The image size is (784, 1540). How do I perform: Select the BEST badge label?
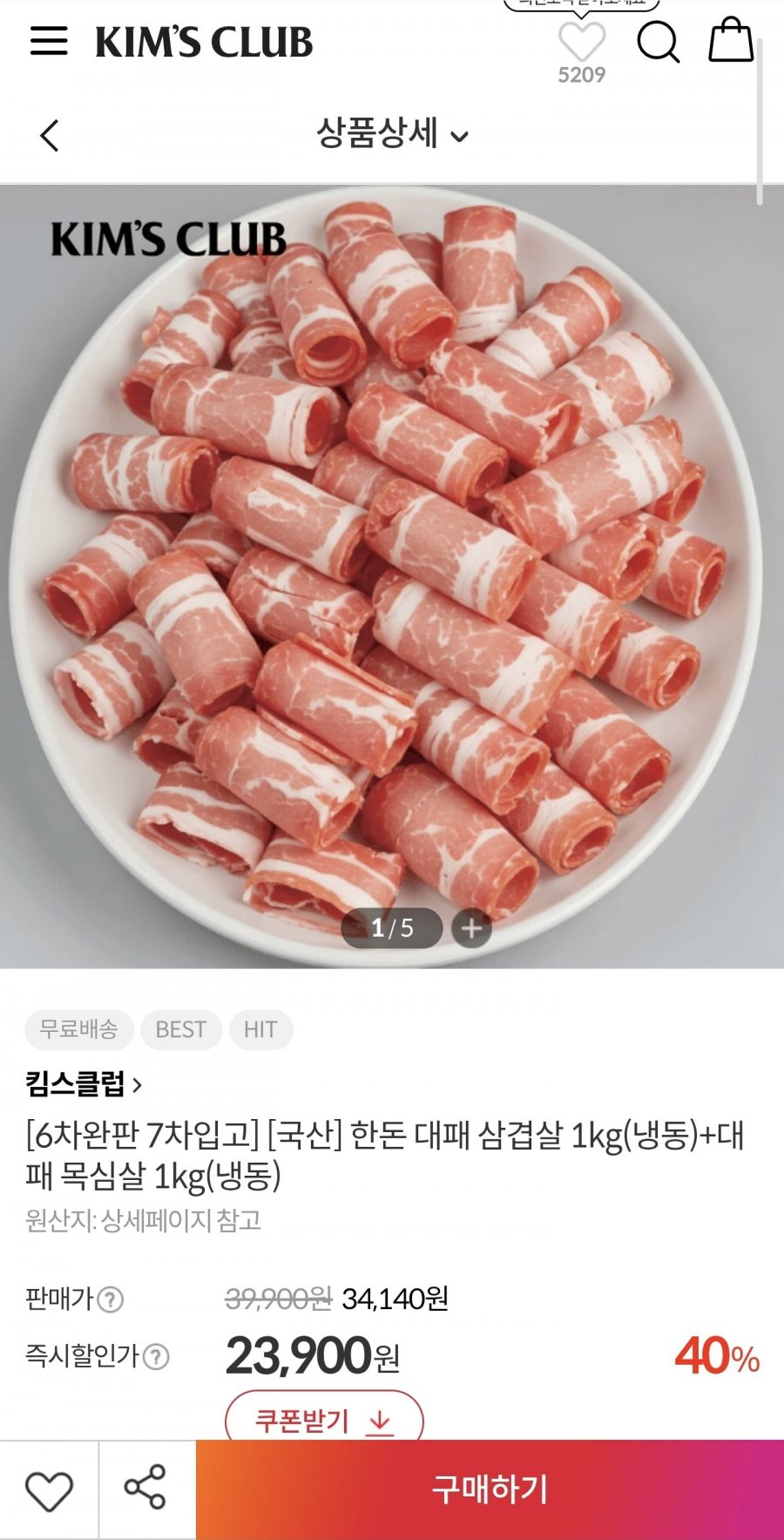(180, 1029)
